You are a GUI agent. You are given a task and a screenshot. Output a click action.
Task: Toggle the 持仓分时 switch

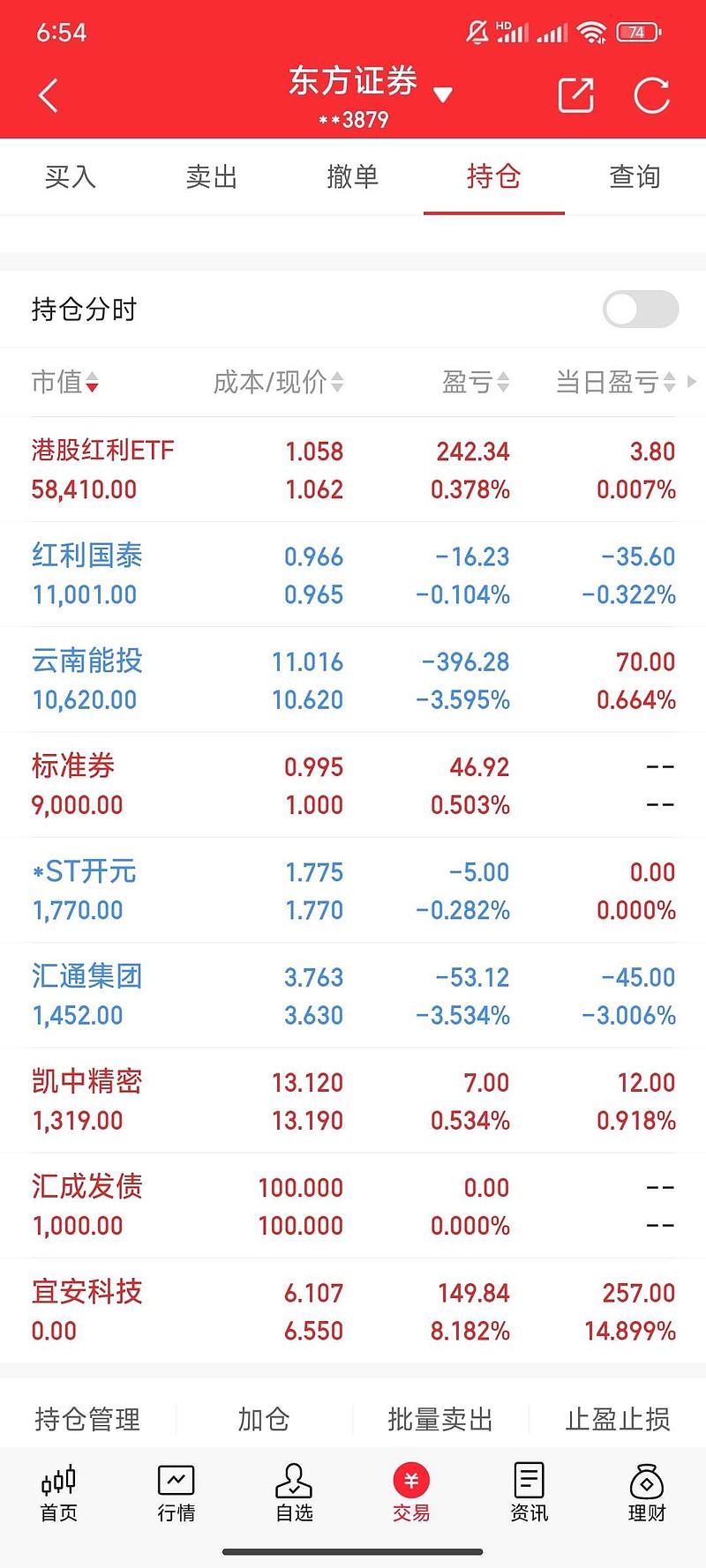pyautogui.click(x=641, y=310)
